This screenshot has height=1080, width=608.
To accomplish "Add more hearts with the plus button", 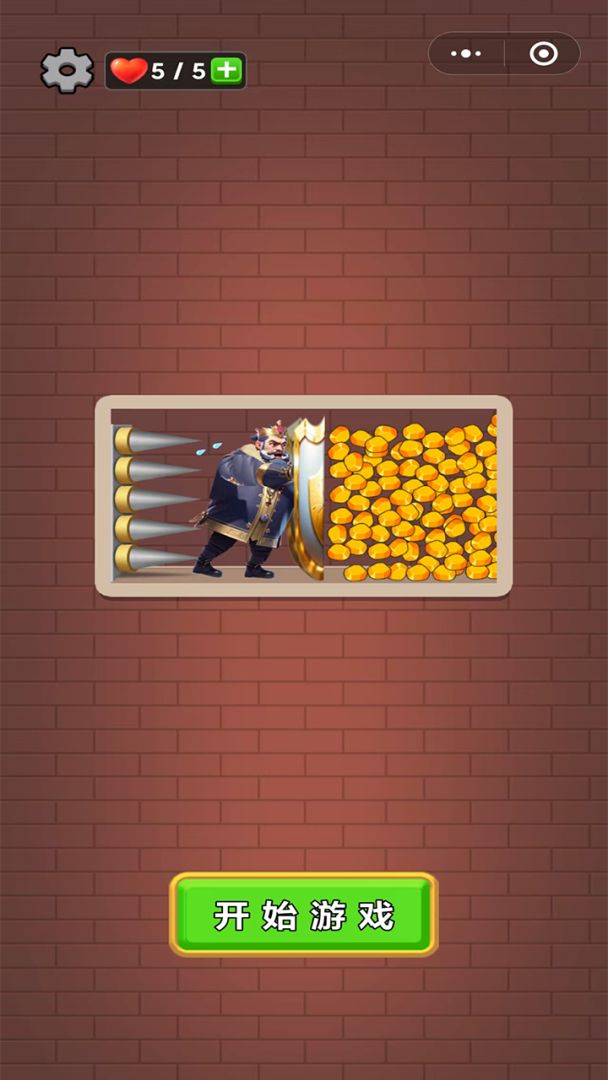I will [x=228, y=70].
